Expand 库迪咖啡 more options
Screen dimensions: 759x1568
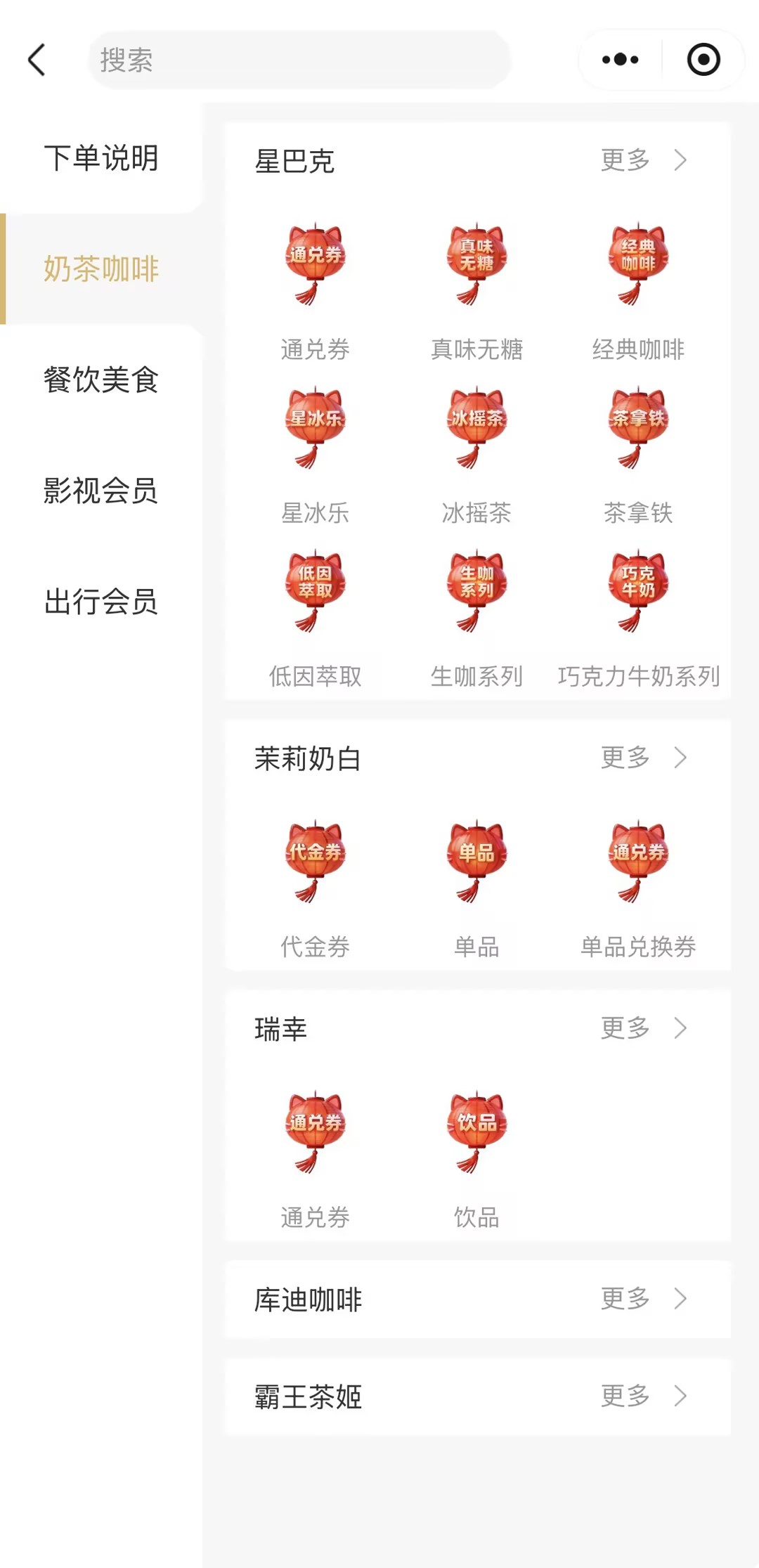coord(643,1299)
